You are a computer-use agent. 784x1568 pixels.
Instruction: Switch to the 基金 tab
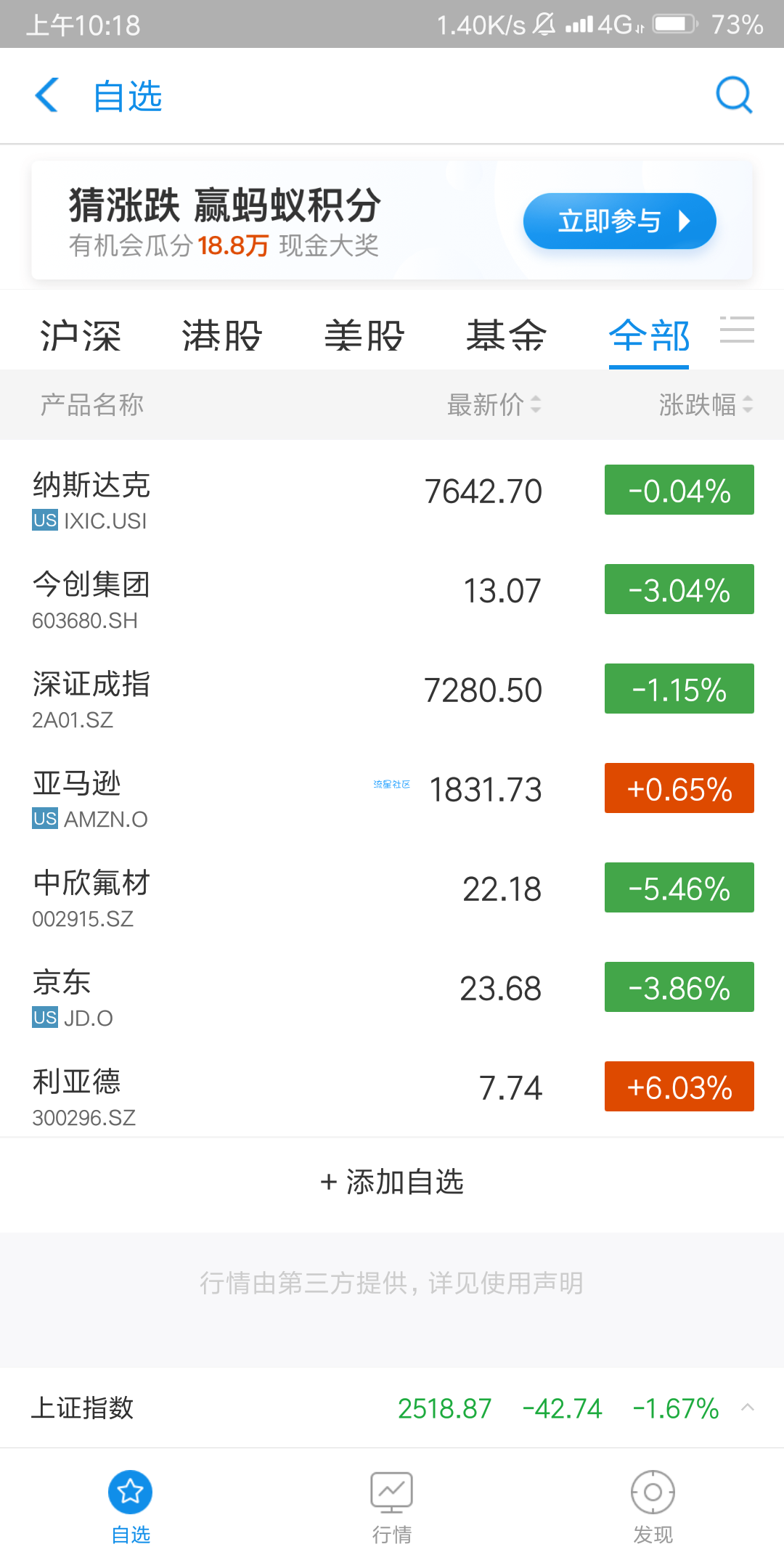pos(506,335)
